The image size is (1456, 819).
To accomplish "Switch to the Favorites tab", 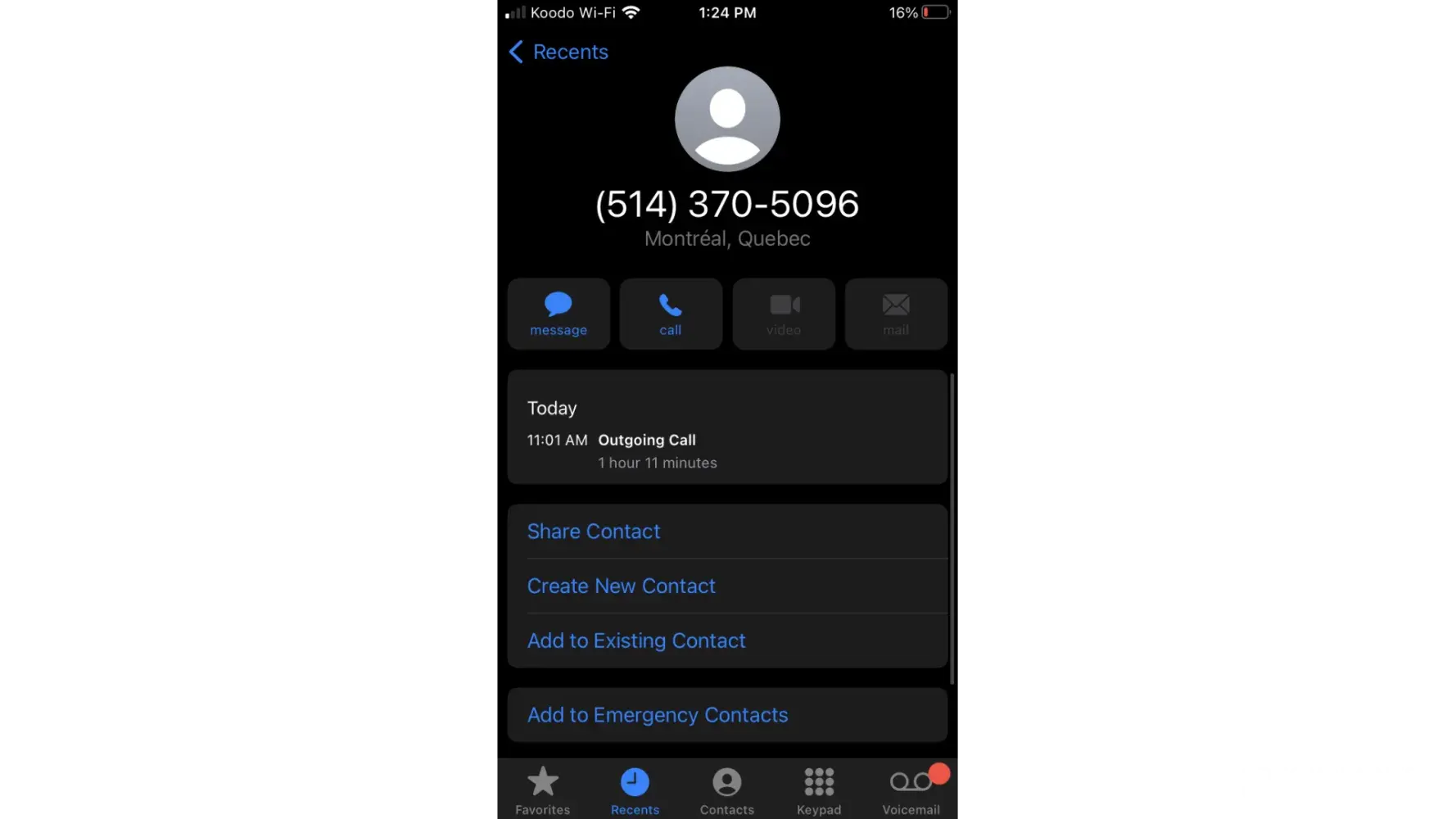I will [x=542, y=791].
